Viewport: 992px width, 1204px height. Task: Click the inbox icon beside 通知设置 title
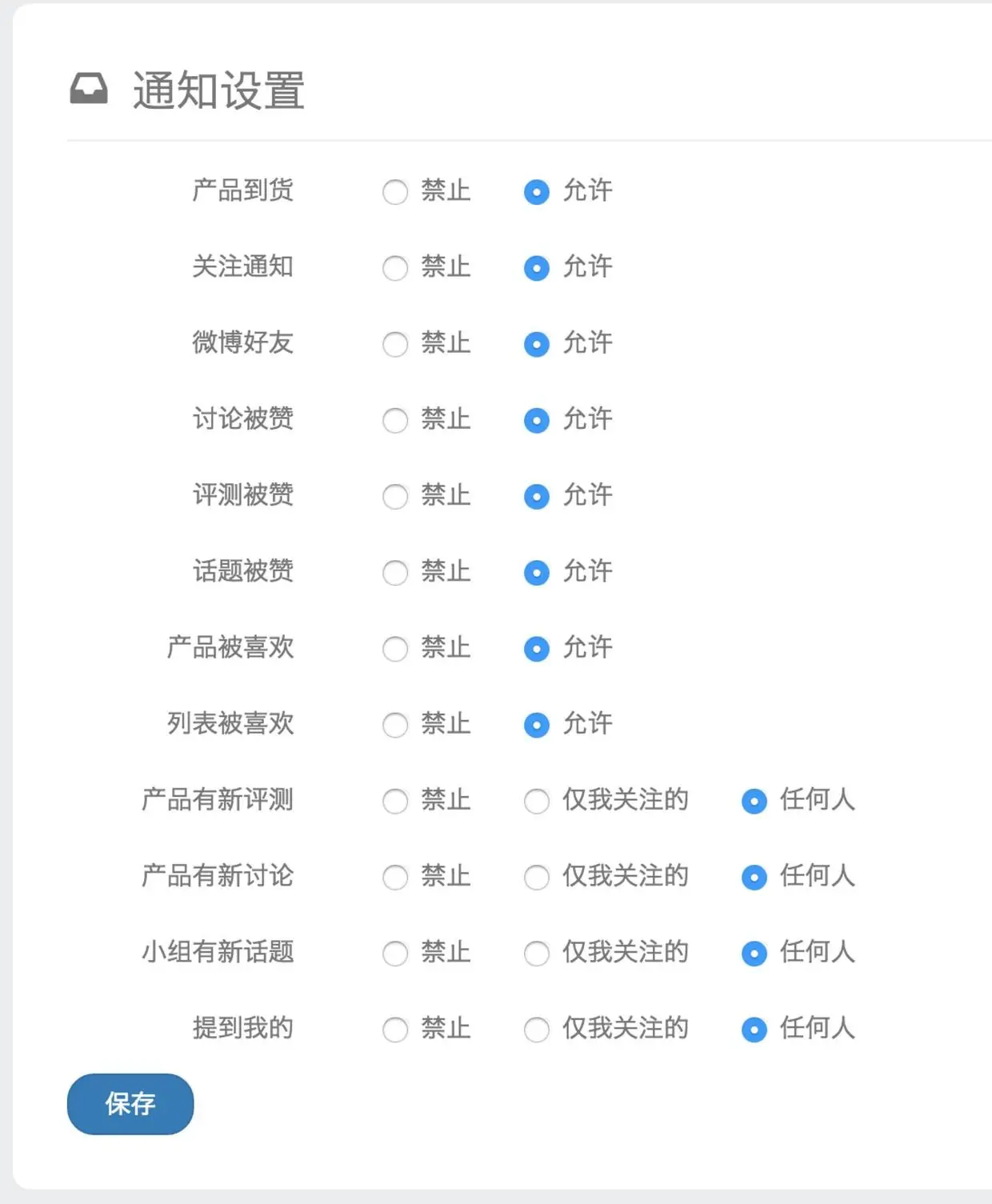88,90
